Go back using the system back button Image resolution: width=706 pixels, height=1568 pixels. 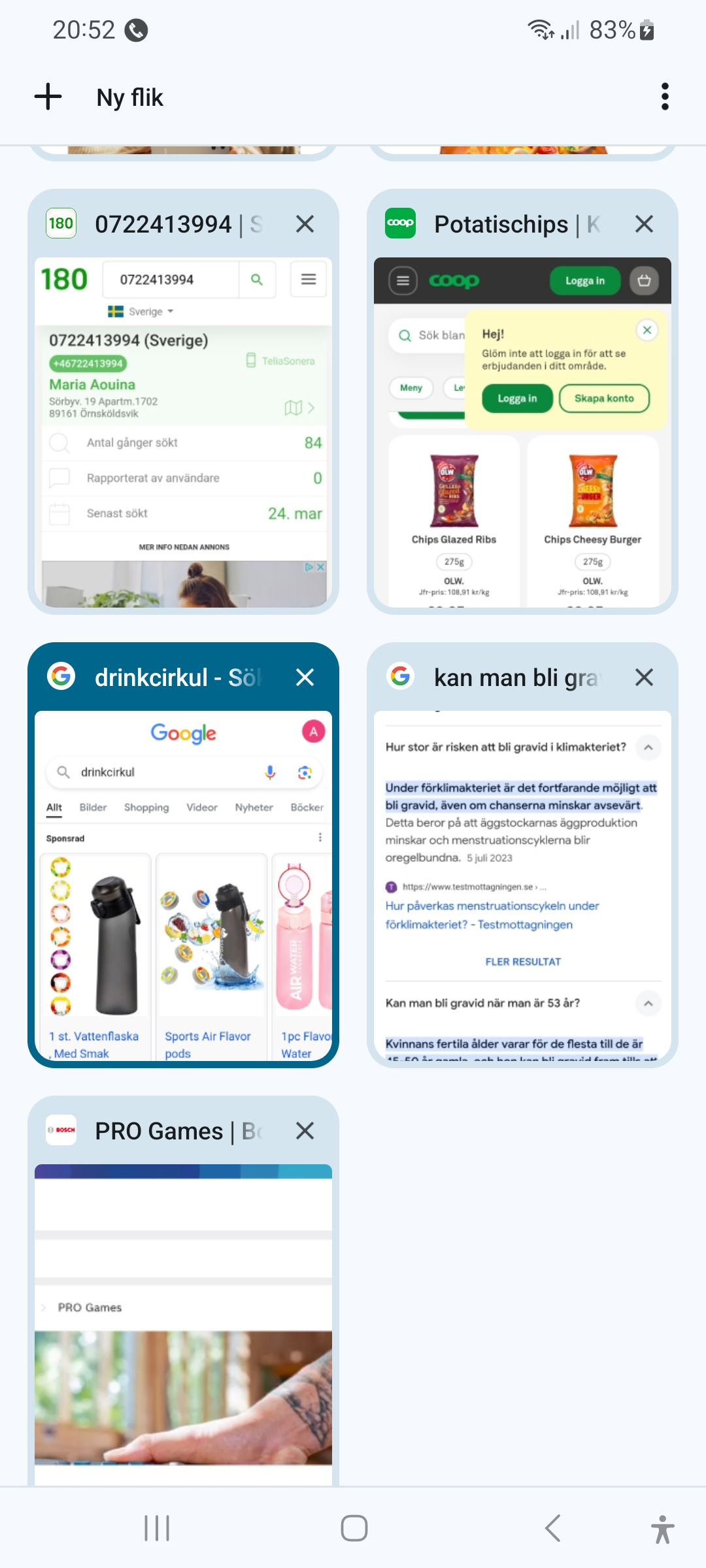(x=552, y=1528)
